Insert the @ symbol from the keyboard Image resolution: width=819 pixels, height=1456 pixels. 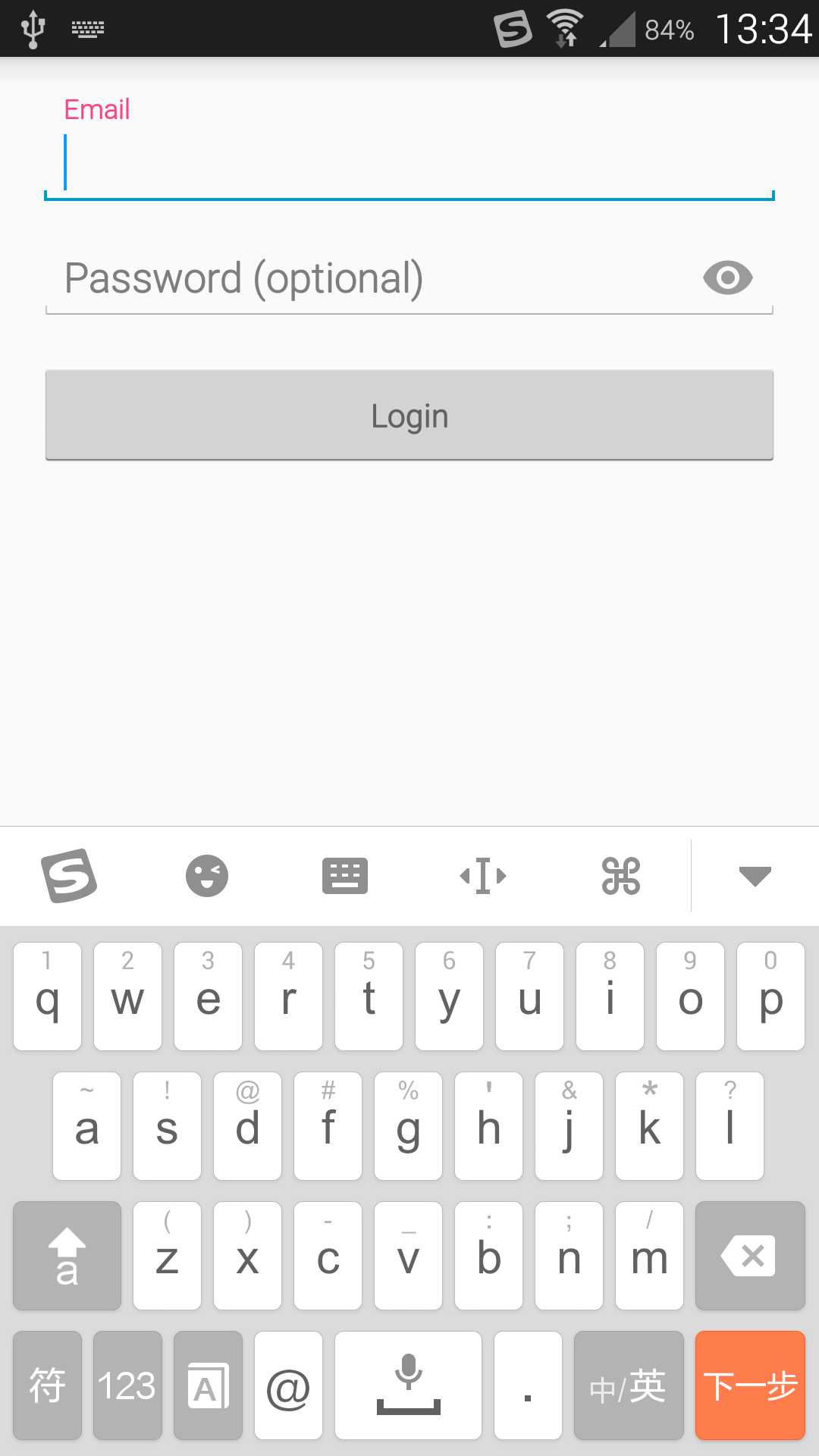pos(288,1385)
